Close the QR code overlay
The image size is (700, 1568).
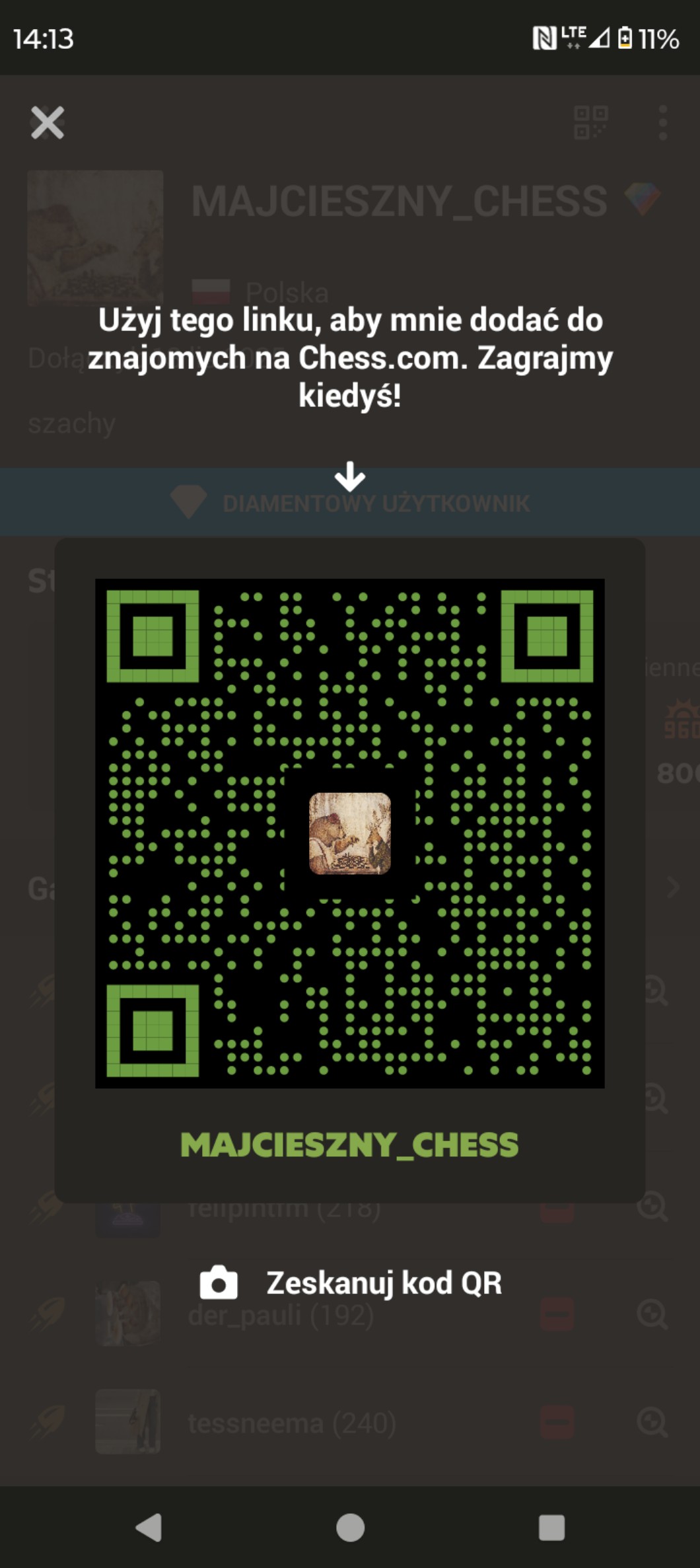click(x=48, y=123)
